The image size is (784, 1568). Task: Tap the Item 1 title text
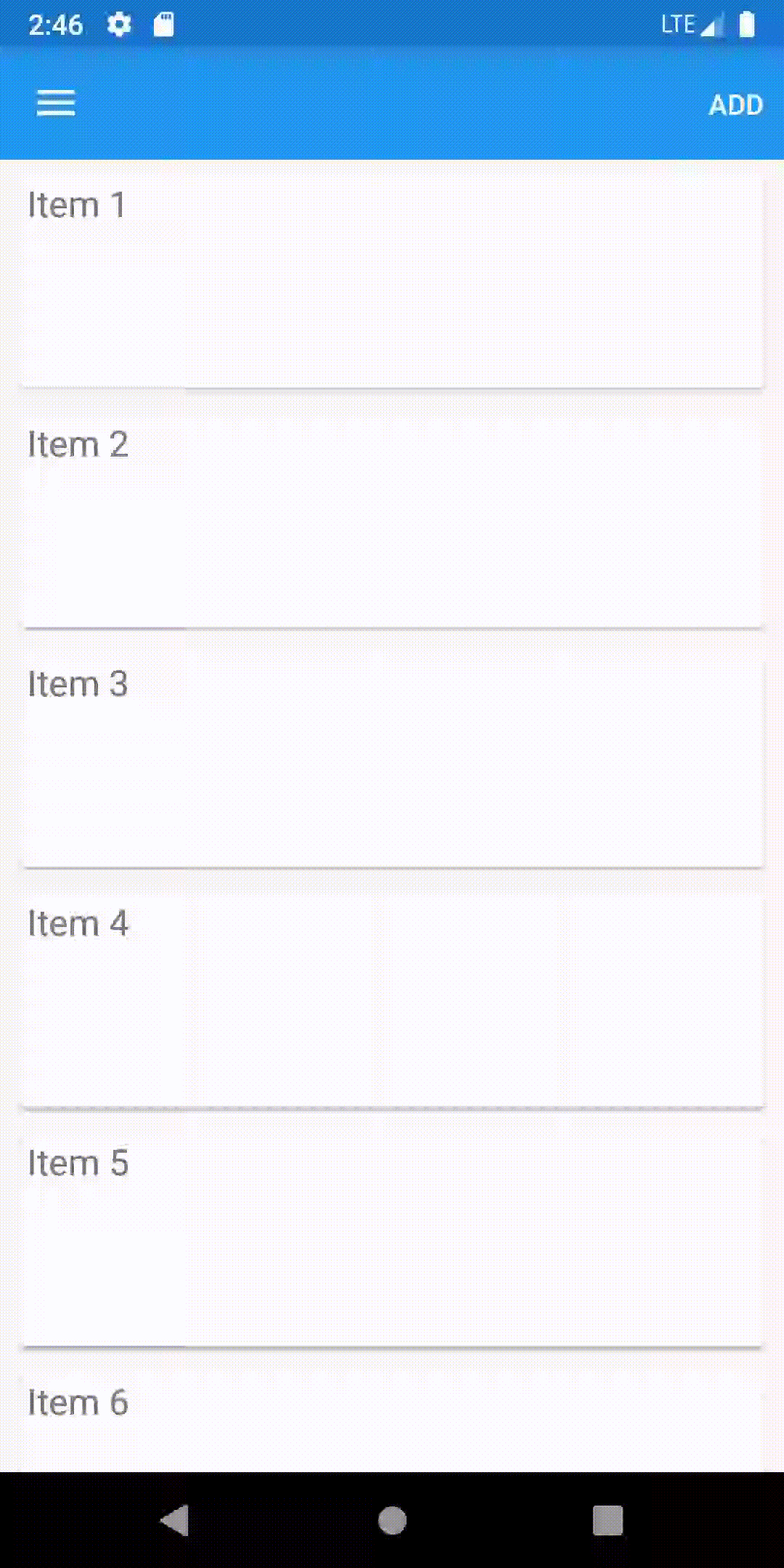[75, 204]
